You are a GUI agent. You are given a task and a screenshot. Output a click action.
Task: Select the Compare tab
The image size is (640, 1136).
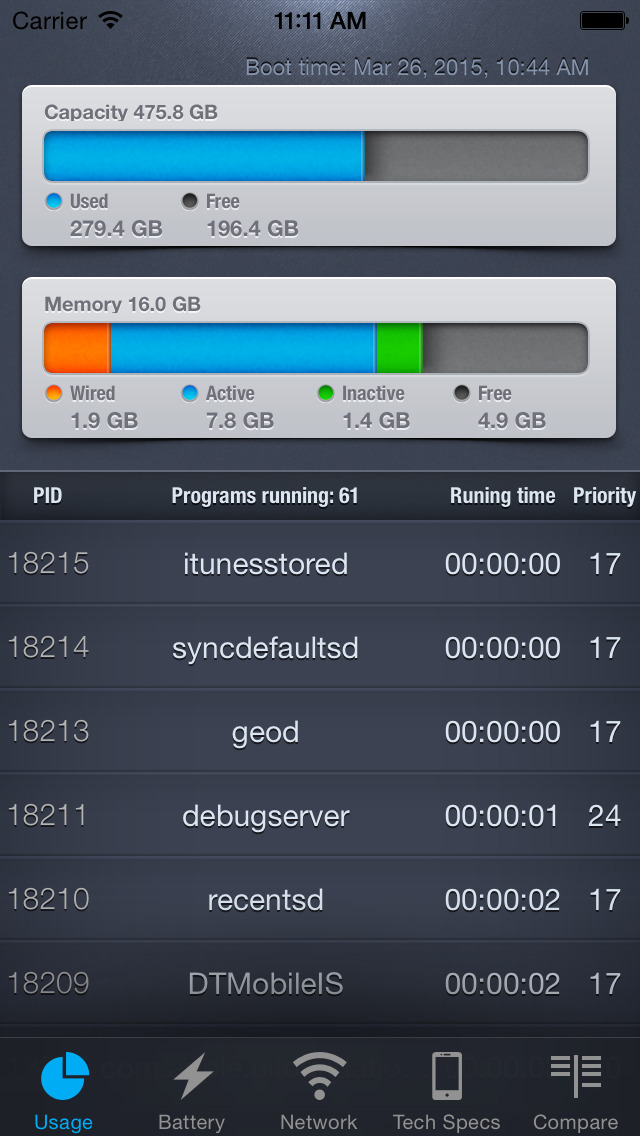click(575, 1090)
